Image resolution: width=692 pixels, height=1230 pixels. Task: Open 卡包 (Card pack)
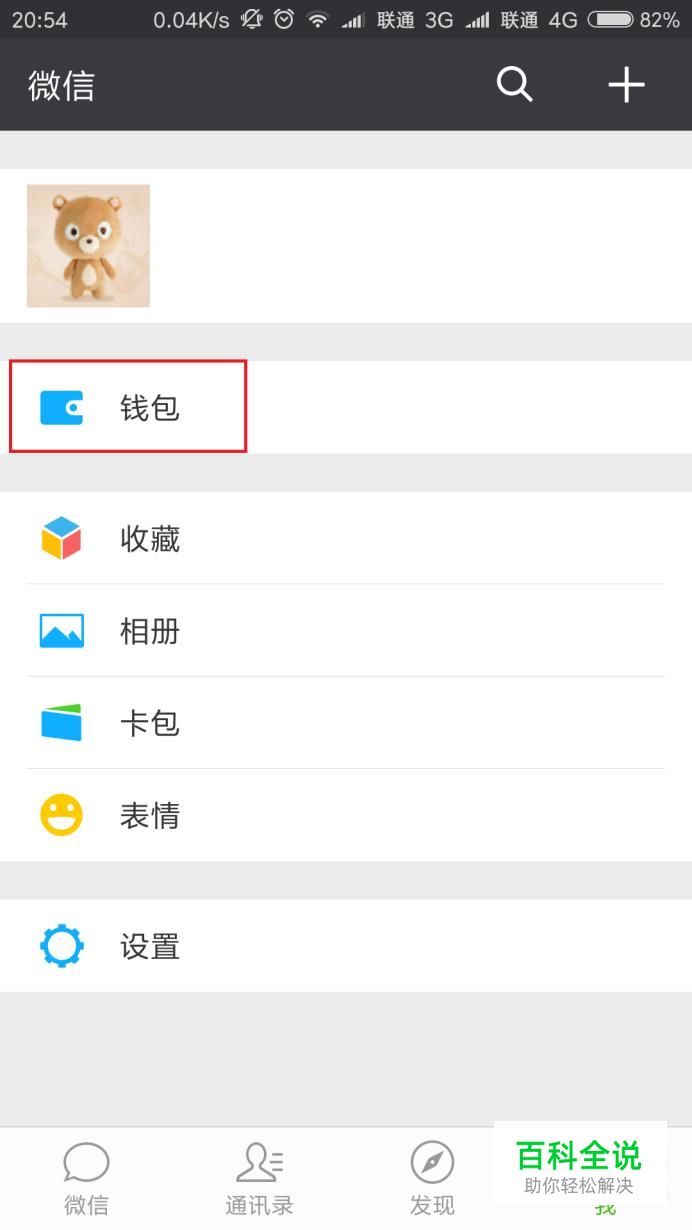tap(346, 723)
